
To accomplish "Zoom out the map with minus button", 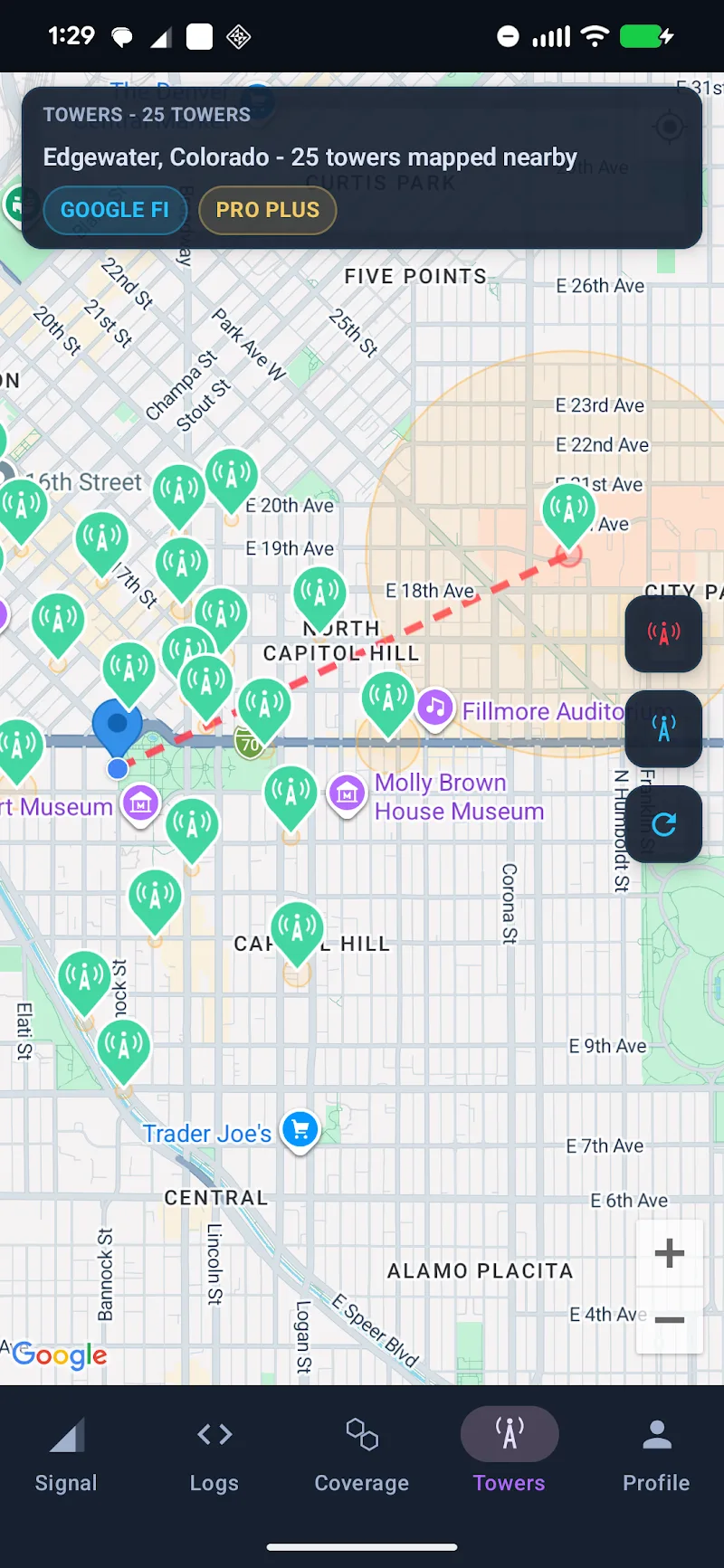I will (670, 1320).
